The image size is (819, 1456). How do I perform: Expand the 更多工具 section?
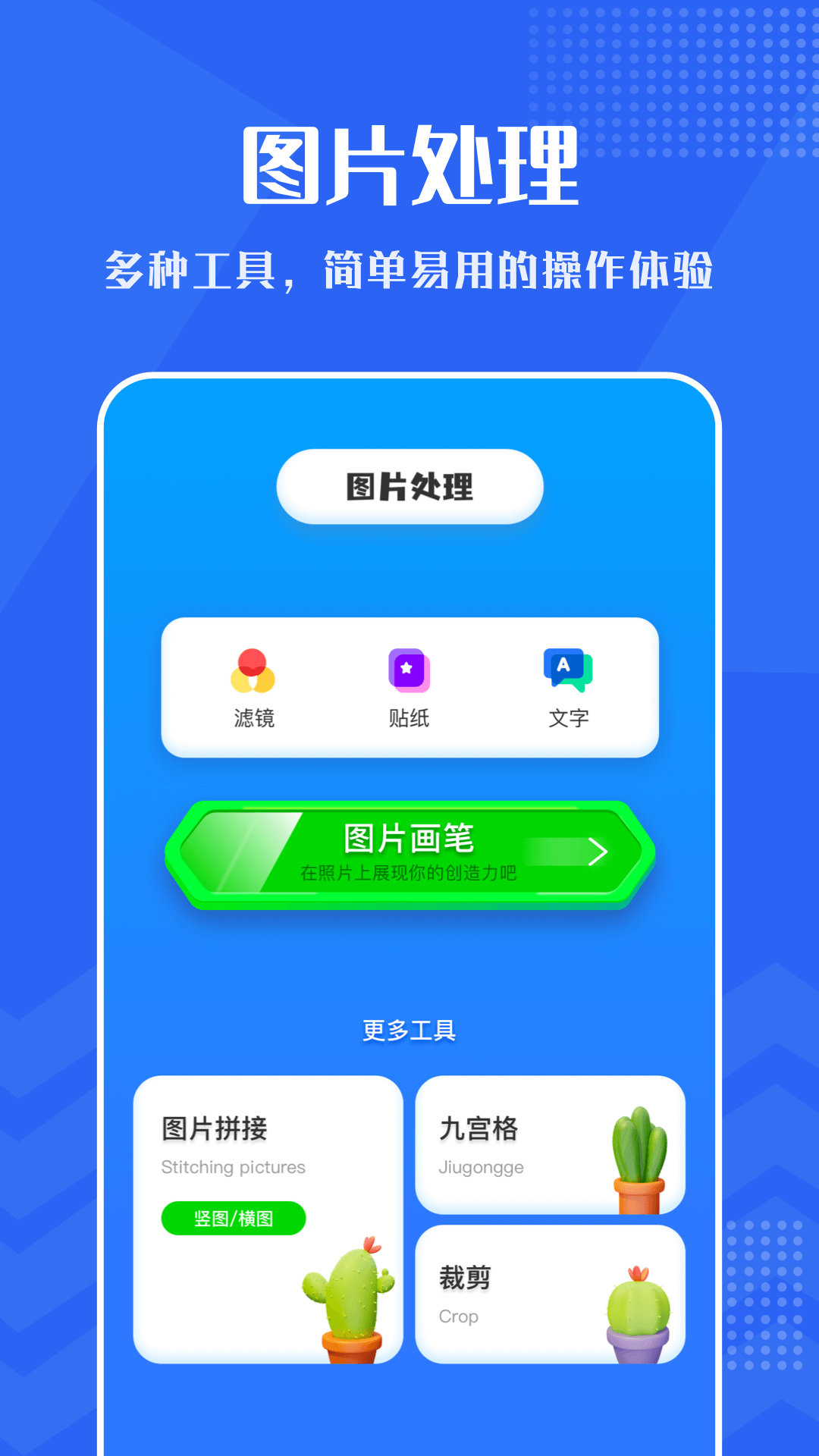click(409, 1031)
